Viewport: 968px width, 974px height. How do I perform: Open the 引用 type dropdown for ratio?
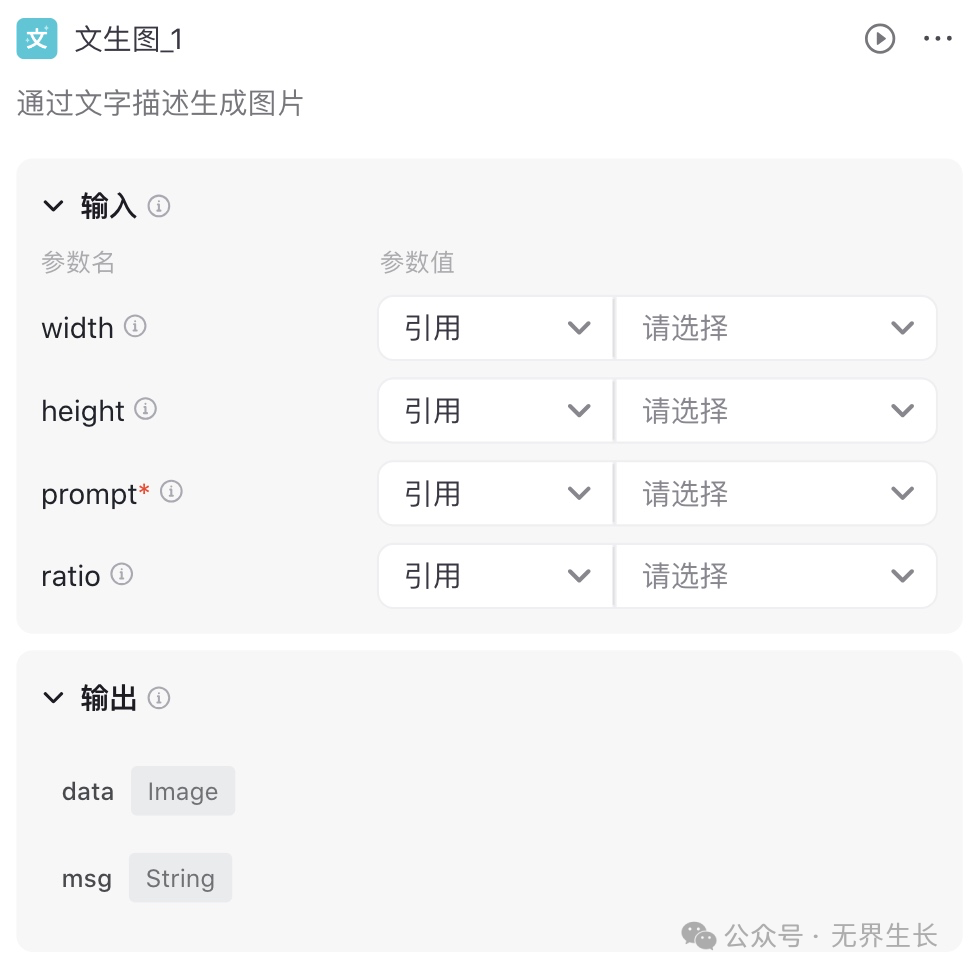[x=495, y=576]
